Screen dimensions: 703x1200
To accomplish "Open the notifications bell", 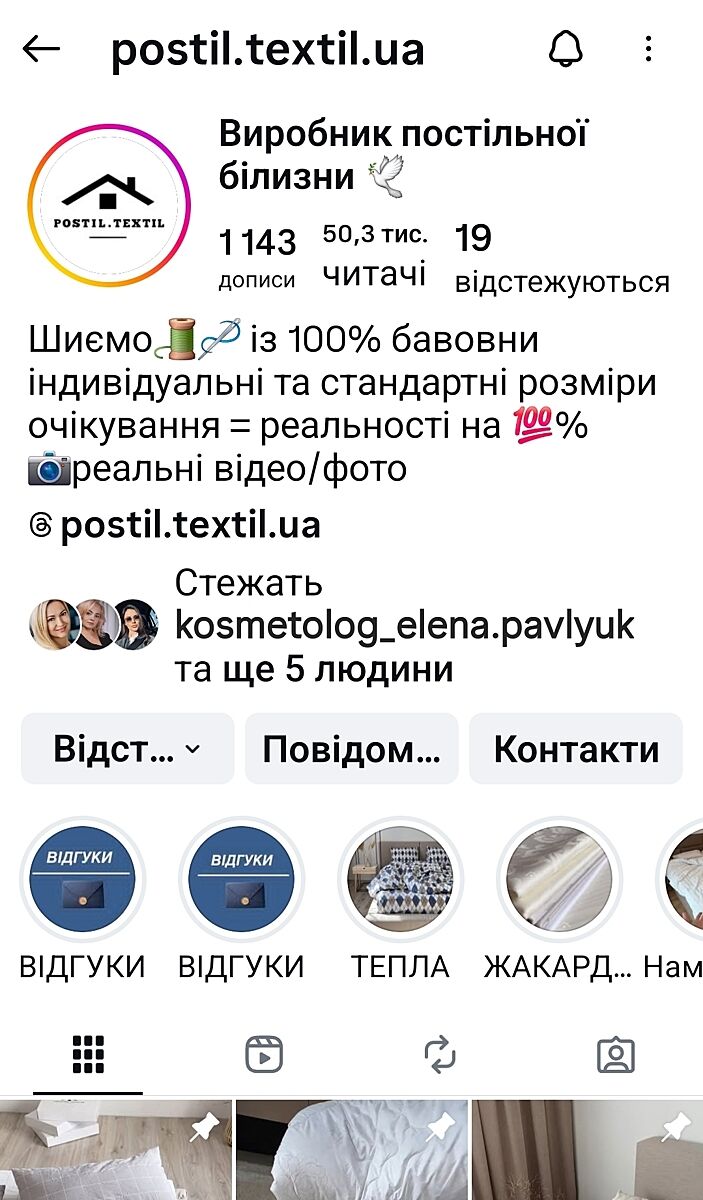I will pos(566,49).
